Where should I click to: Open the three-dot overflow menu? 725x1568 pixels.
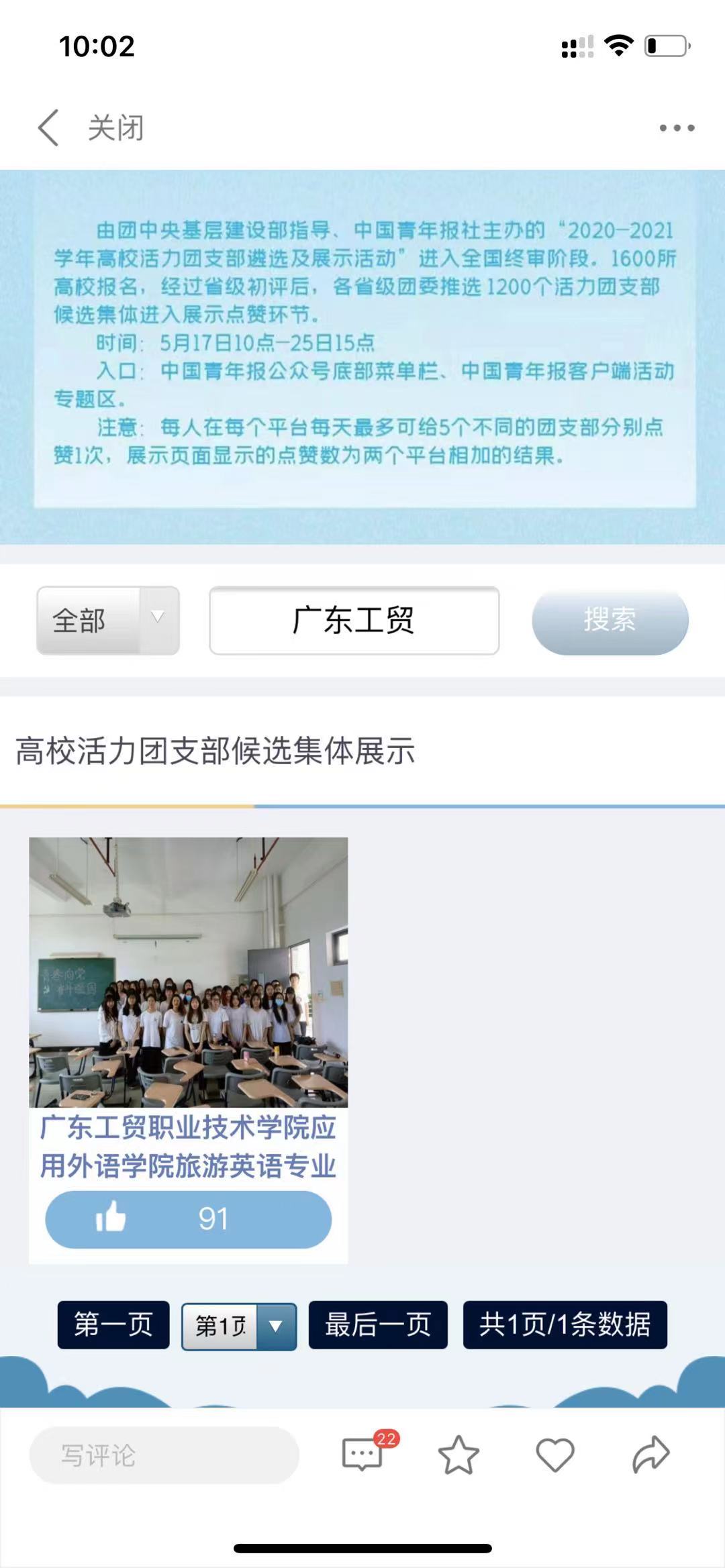676,127
